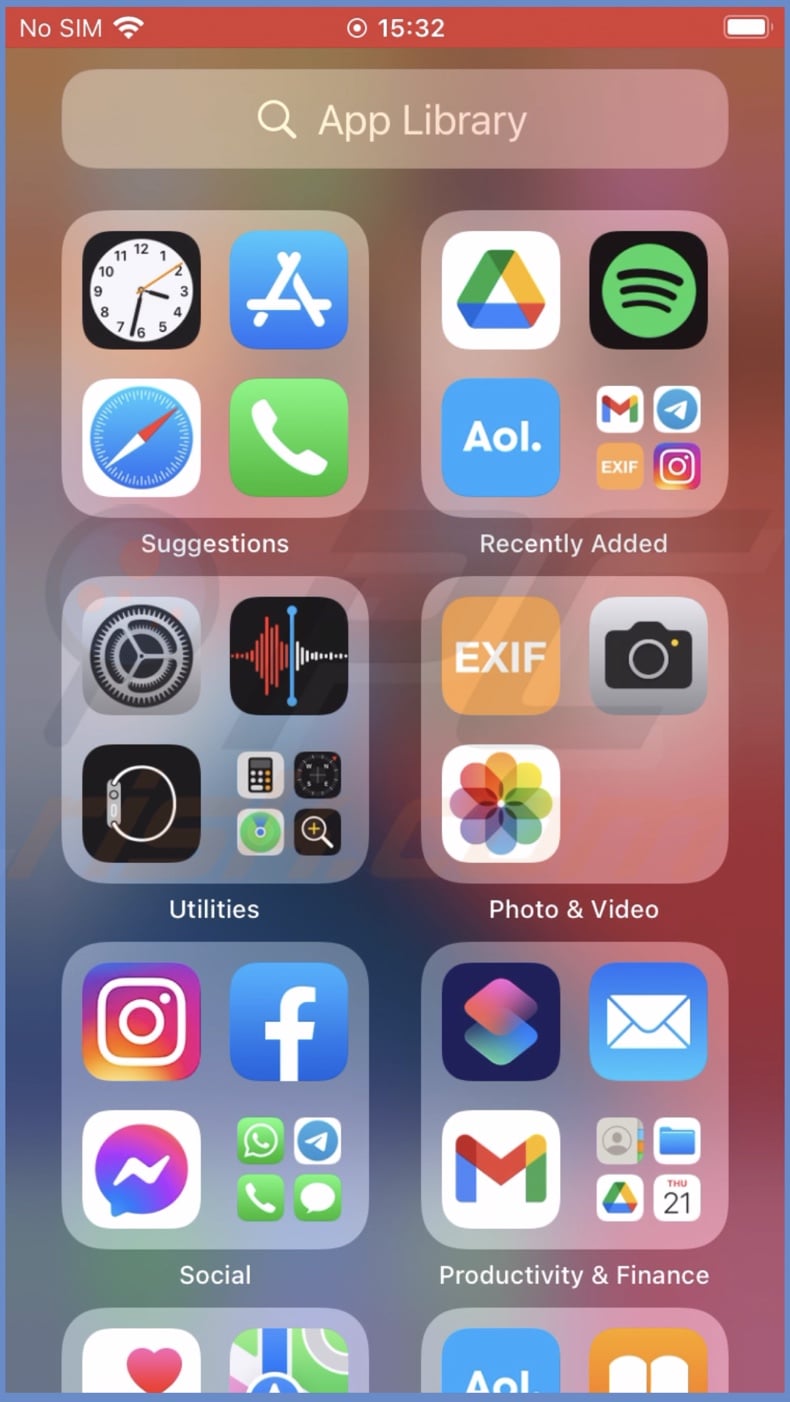Launch the EXIF app
Screen dimensions: 790x1402
tap(500, 657)
